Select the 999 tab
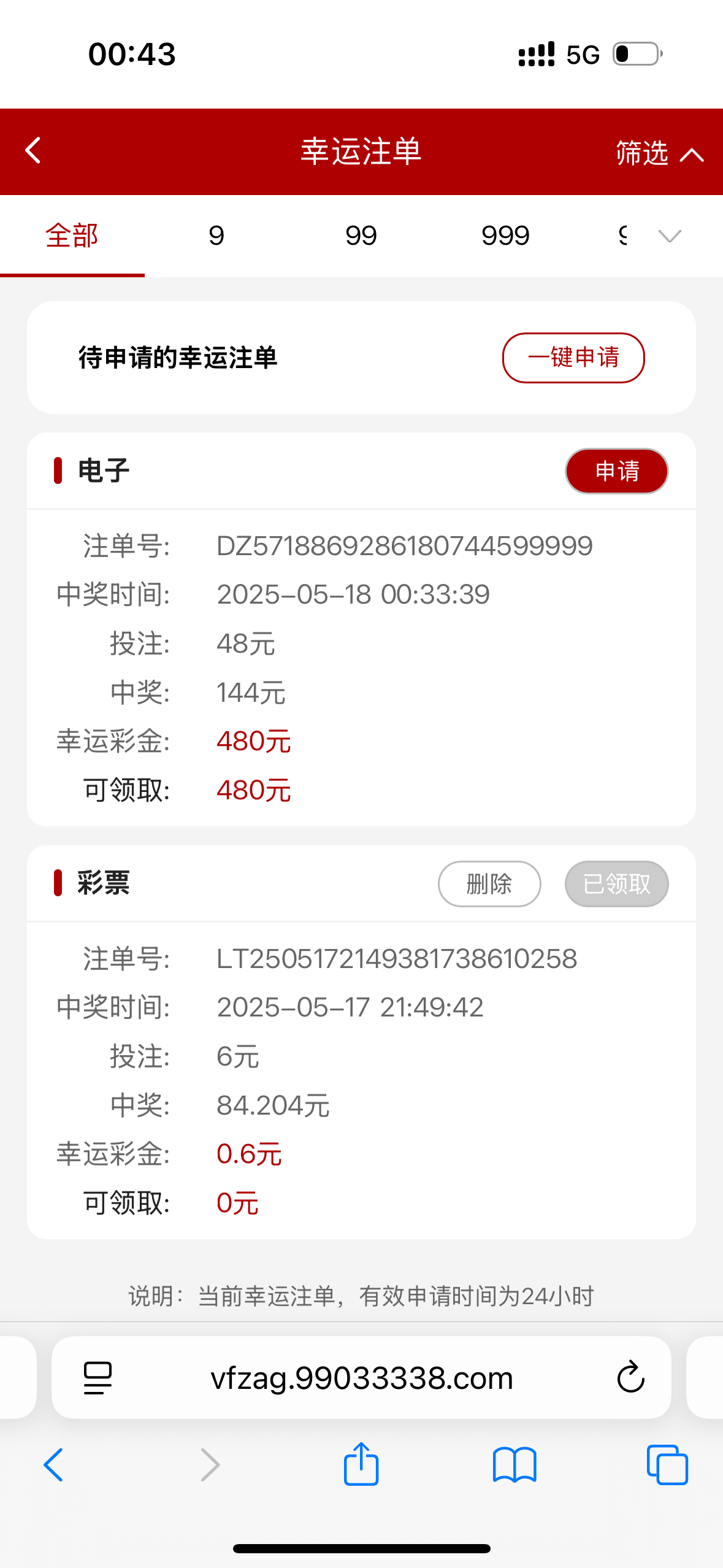The image size is (723, 1568). coord(505,236)
